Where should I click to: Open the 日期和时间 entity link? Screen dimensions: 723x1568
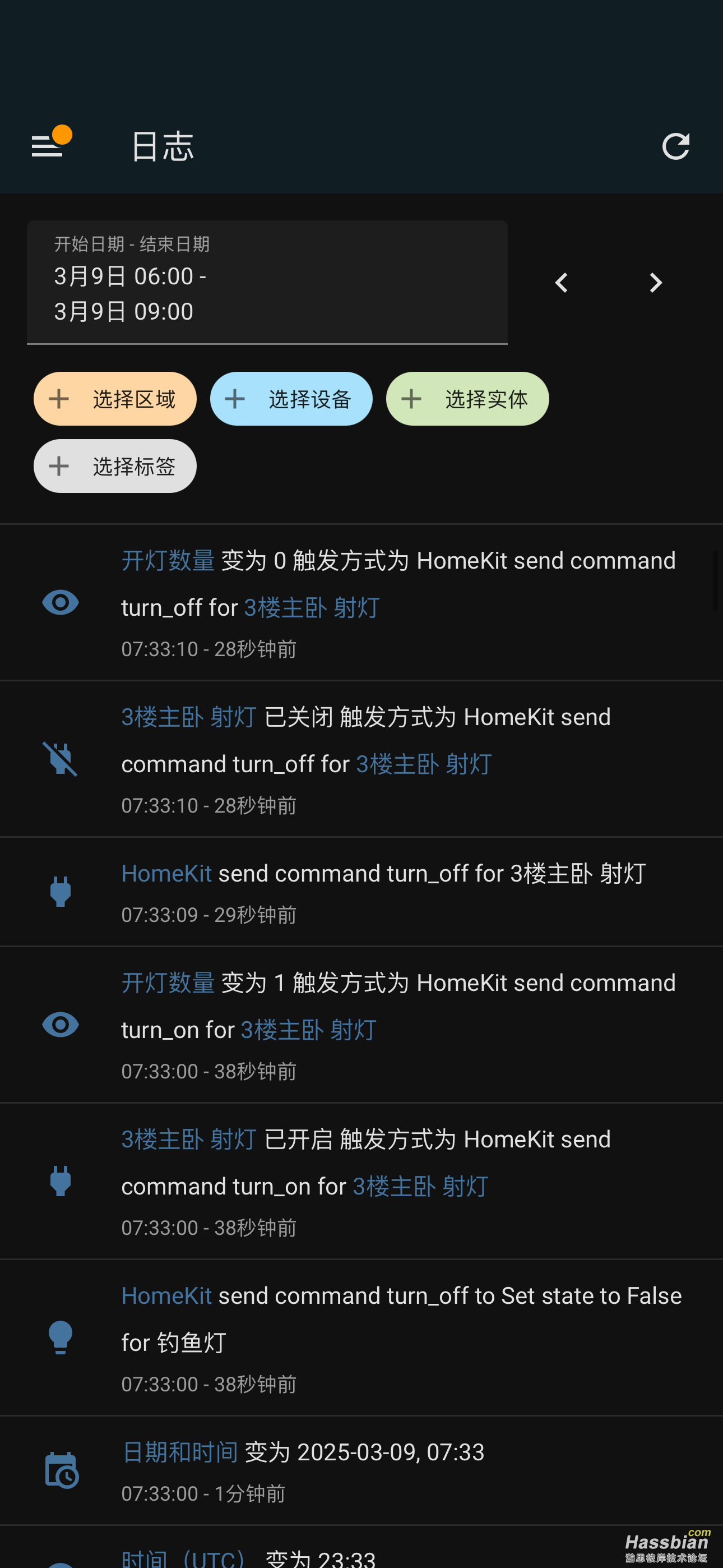180,1452
